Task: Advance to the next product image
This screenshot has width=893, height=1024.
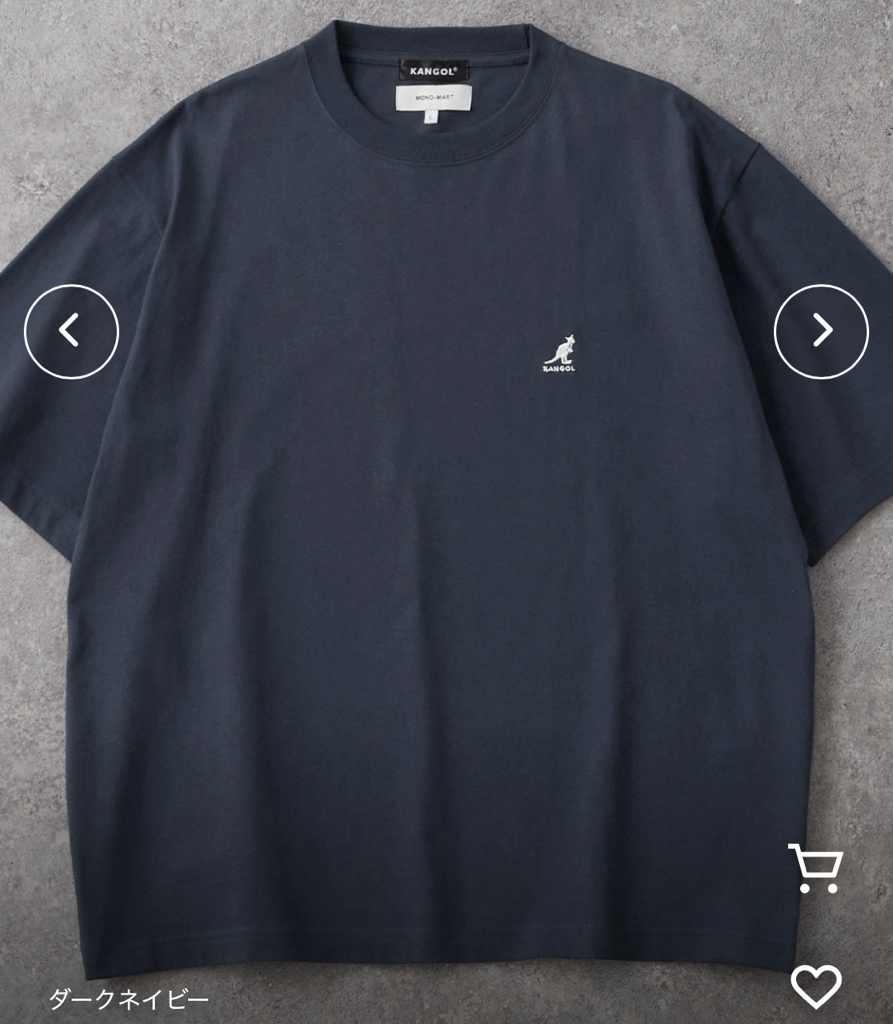Action: [821, 331]
